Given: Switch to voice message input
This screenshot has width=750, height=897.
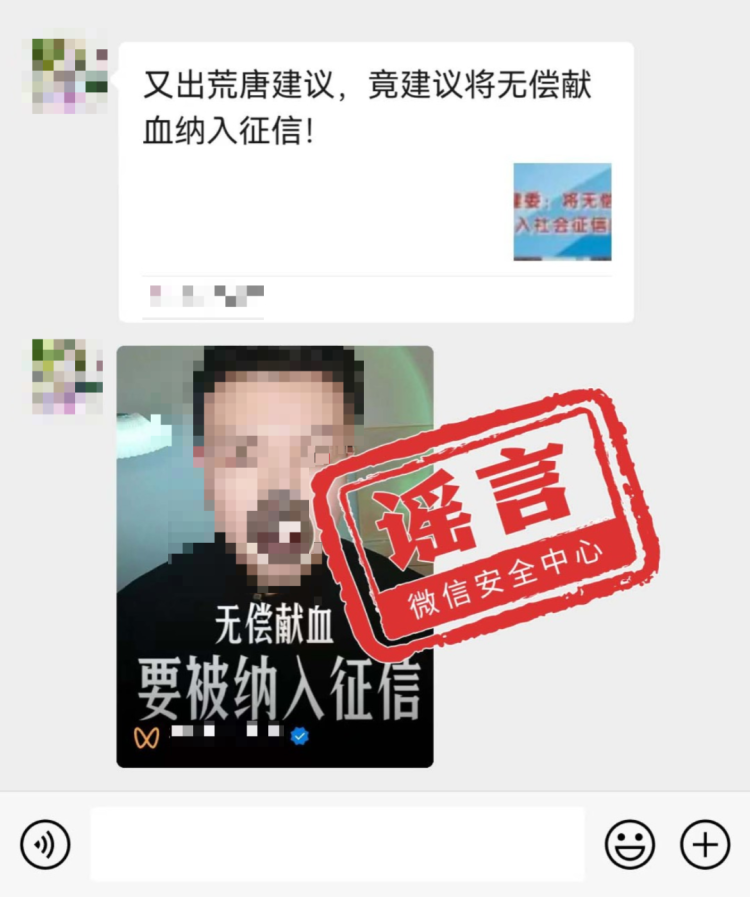Looking at the screenshot, I should pyautogui.click(x=45, y=845).
